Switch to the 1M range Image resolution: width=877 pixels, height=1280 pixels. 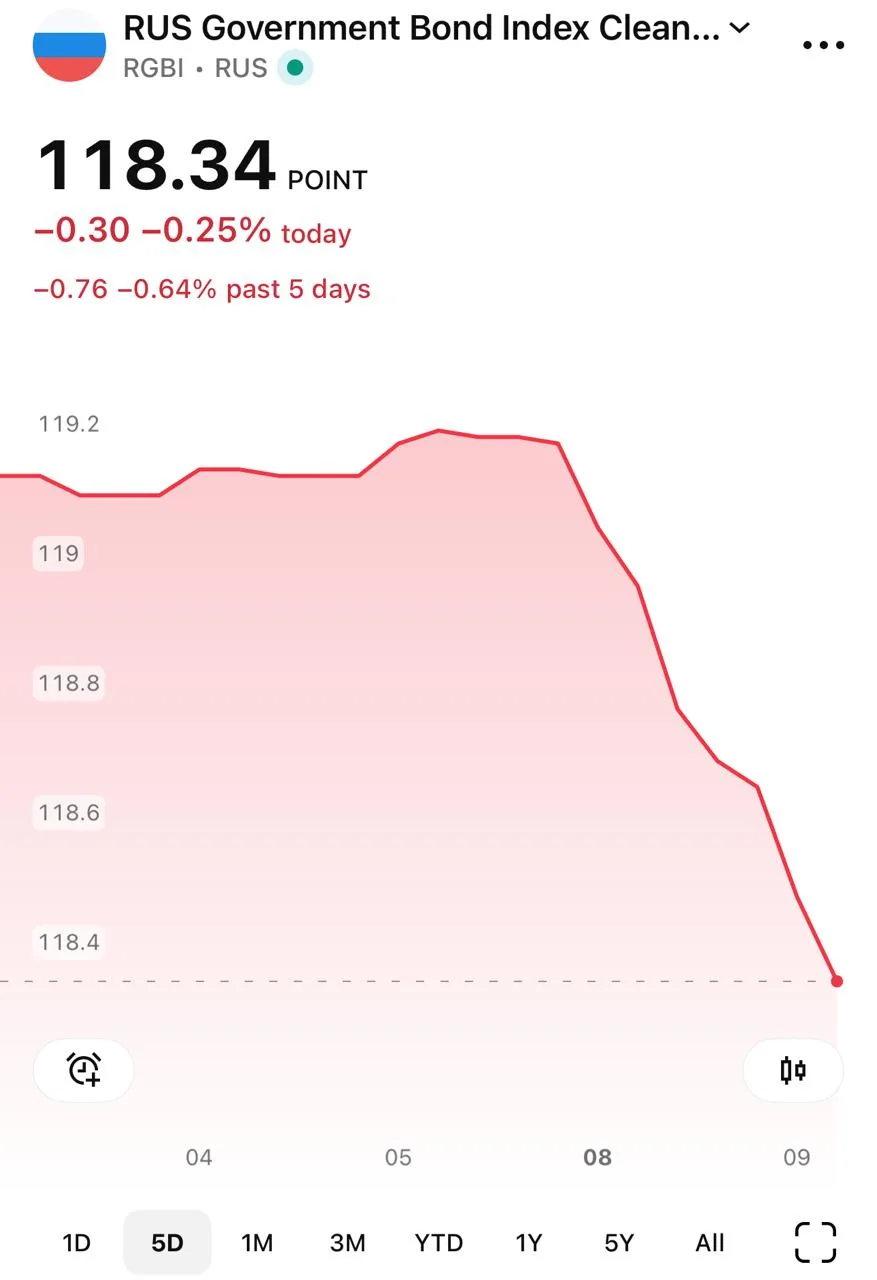257,1243
